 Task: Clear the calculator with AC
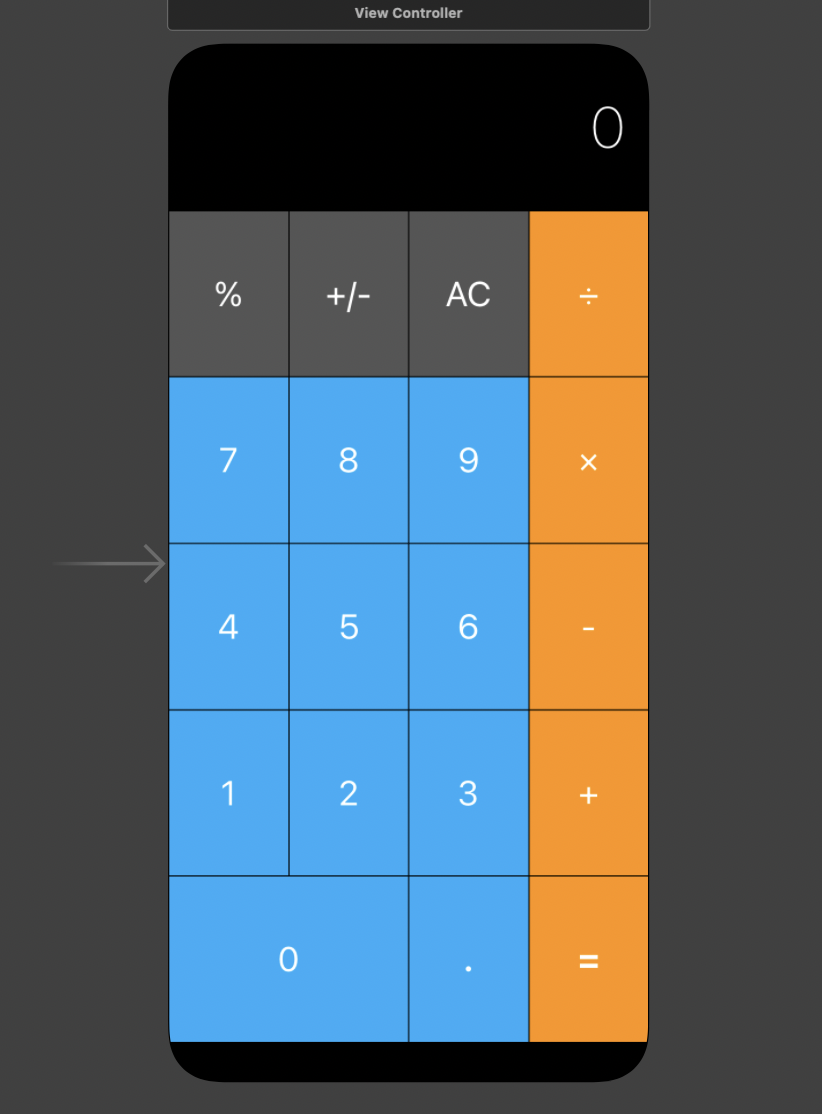[467, 293]
